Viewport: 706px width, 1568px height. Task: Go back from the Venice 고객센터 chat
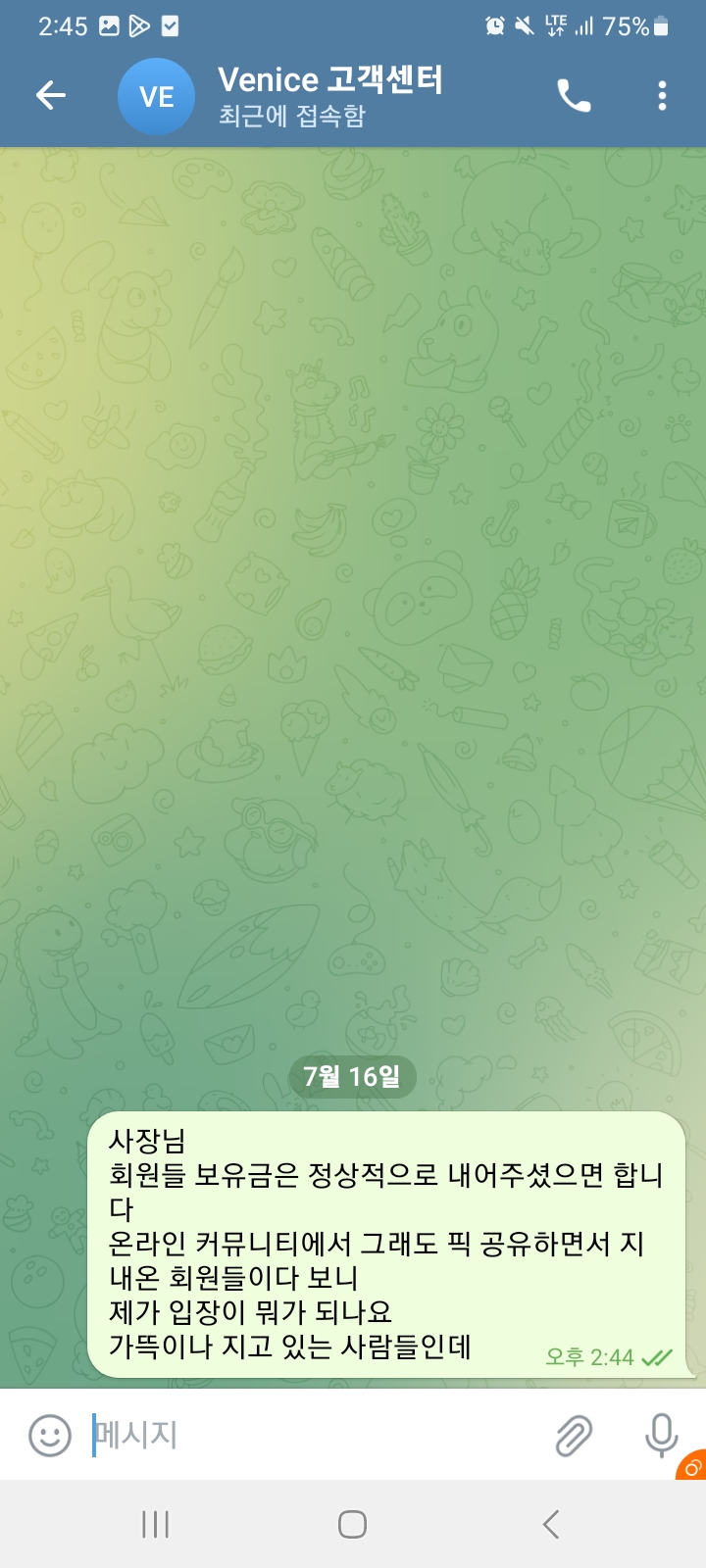(x=51, y=95)
